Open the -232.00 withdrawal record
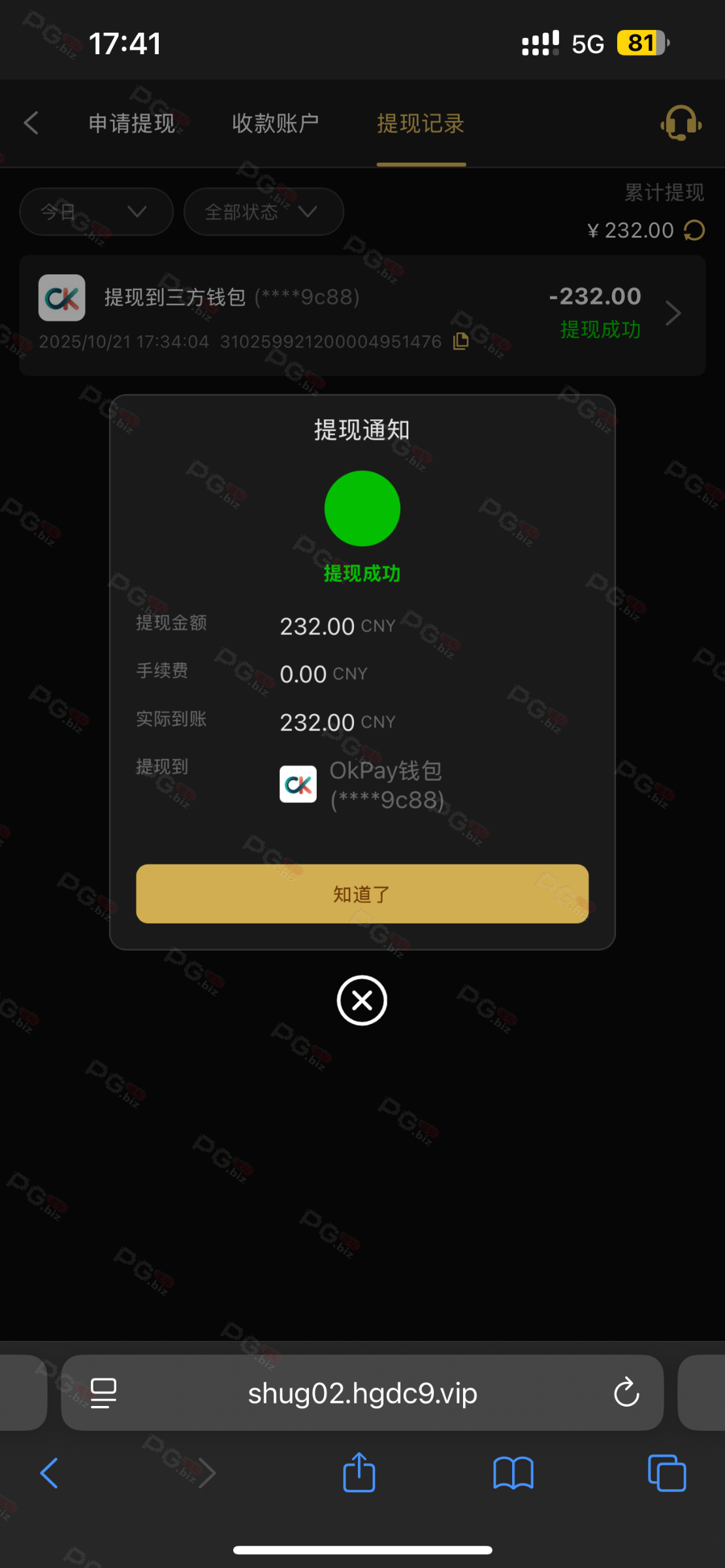The width and height of the screenshot is (725, 1568). [x=673, y=314]
